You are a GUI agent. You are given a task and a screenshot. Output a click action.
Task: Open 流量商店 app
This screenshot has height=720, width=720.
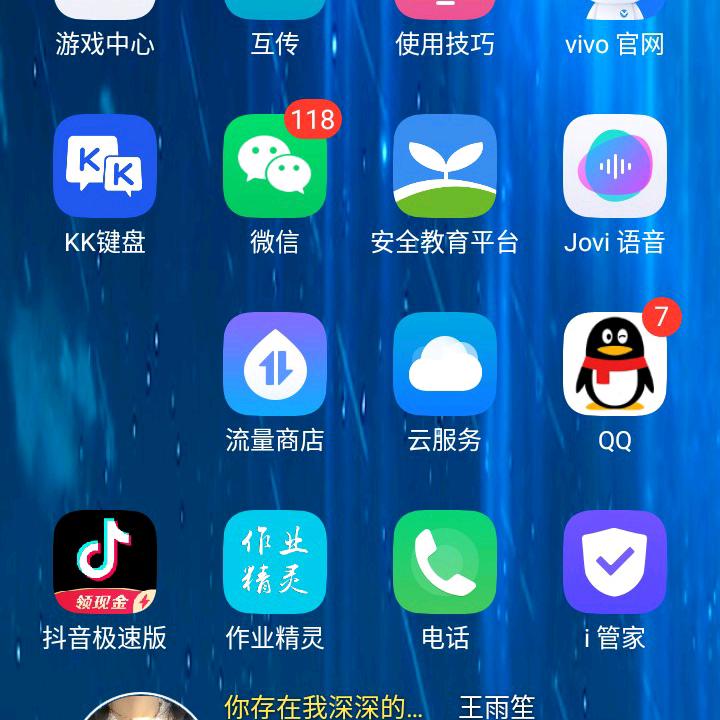275,364
